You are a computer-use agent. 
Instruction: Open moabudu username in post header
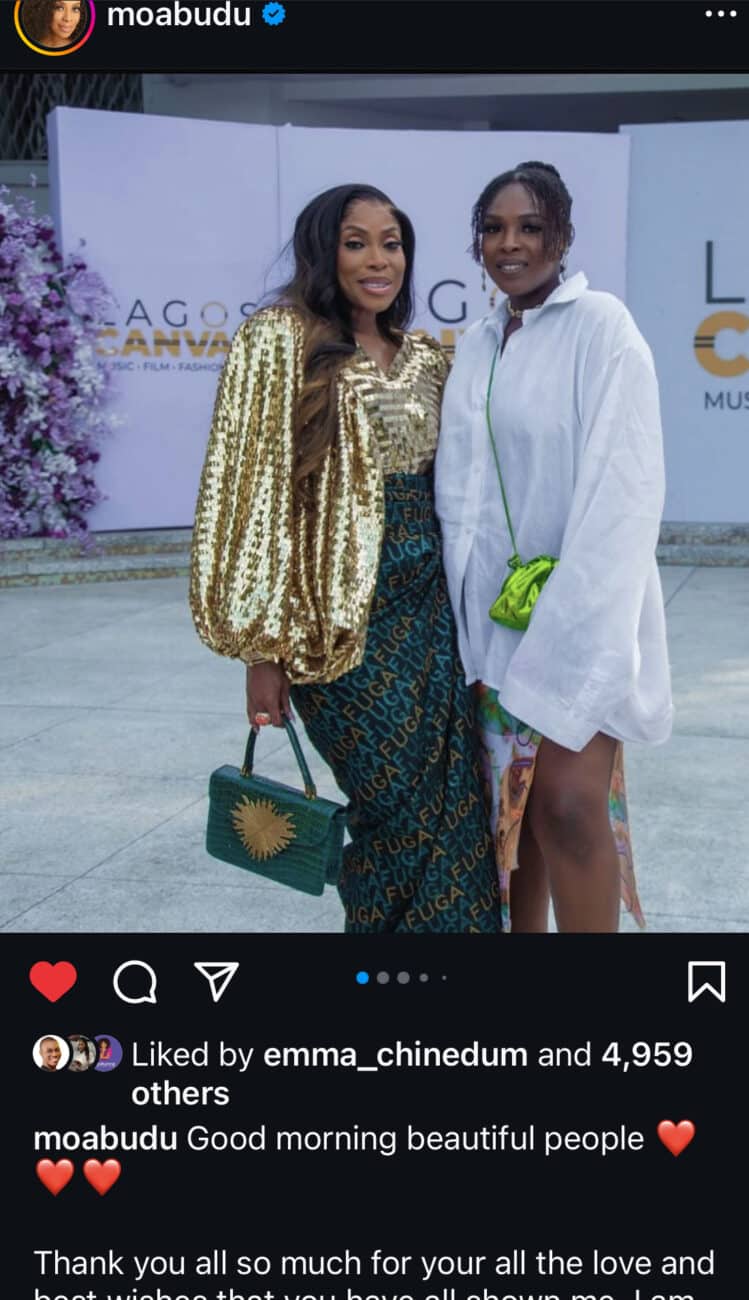(x=178, y=15)
